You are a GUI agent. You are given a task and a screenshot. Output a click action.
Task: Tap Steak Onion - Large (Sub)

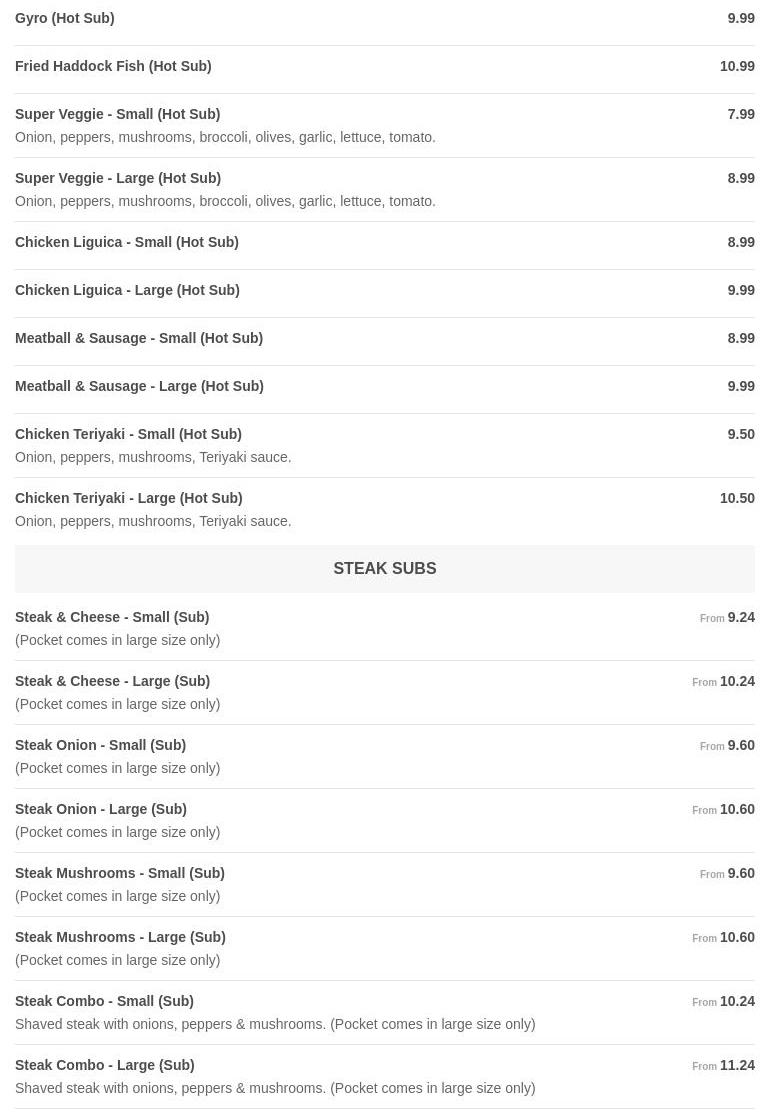(101, 809)
